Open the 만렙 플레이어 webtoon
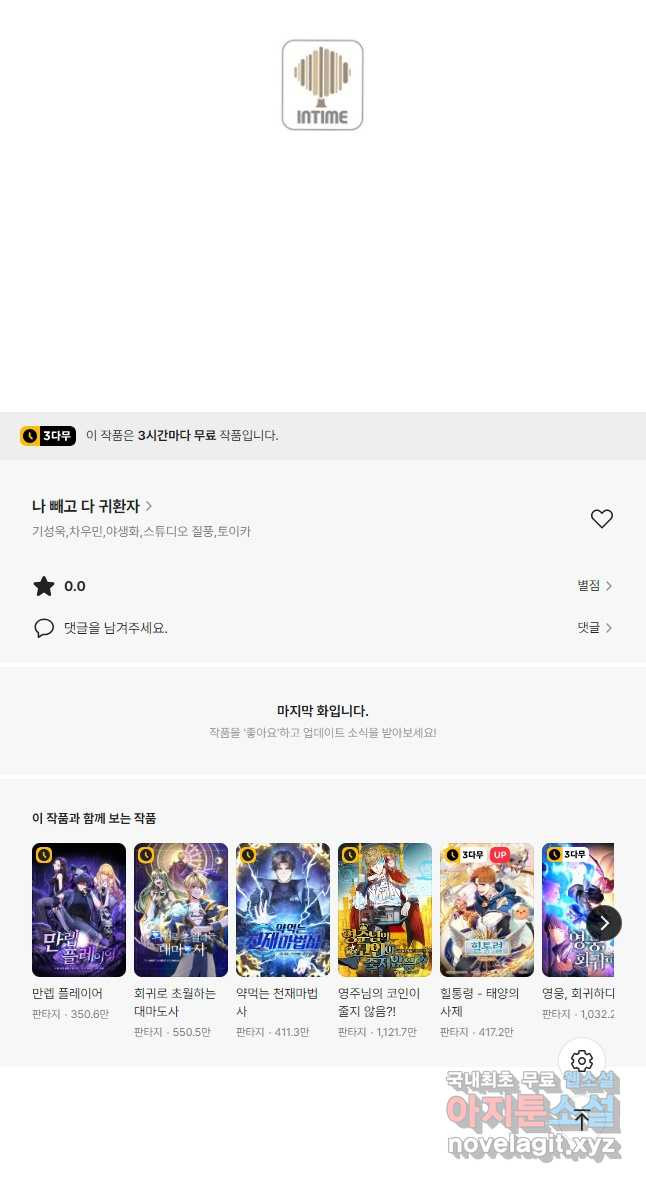646x1183 pixels. [x=79, y=910]
